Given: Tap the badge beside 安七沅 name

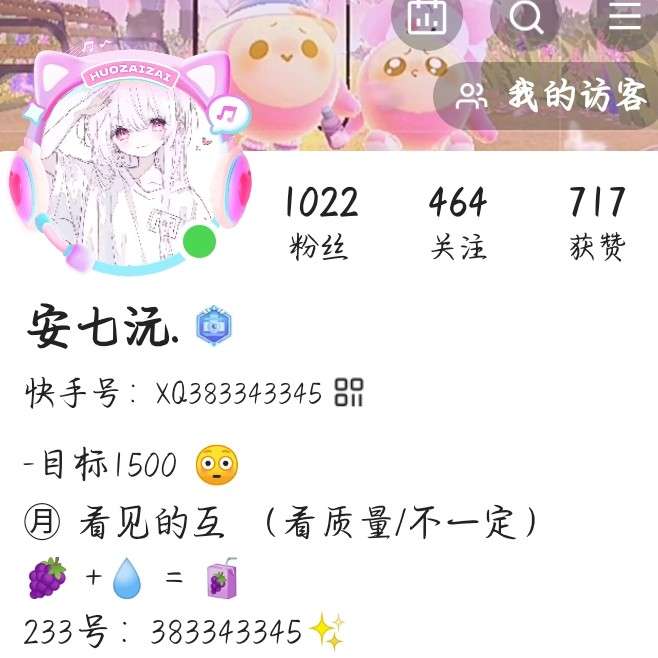Looking at the screenshot, I should pyautogui.click(x=214, y=327).
